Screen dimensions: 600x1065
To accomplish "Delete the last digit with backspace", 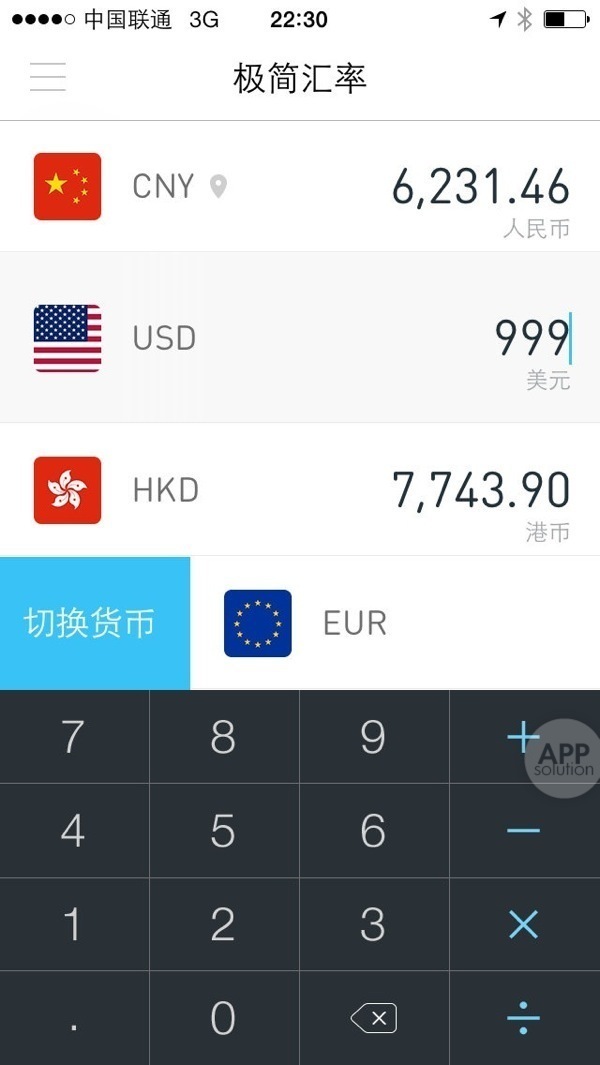I will point(374,1018).
